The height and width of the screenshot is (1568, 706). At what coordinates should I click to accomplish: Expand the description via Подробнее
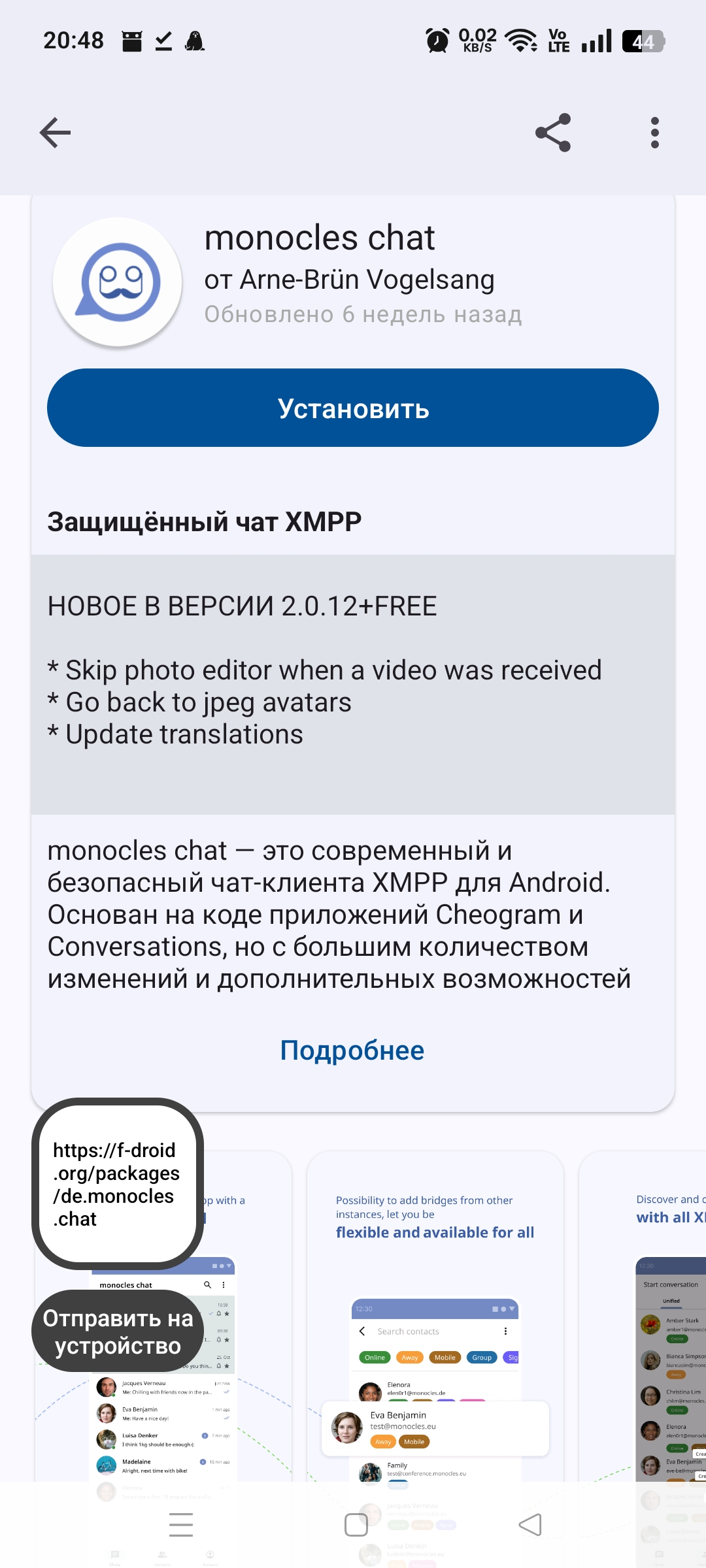click(x=352, y=1051)
